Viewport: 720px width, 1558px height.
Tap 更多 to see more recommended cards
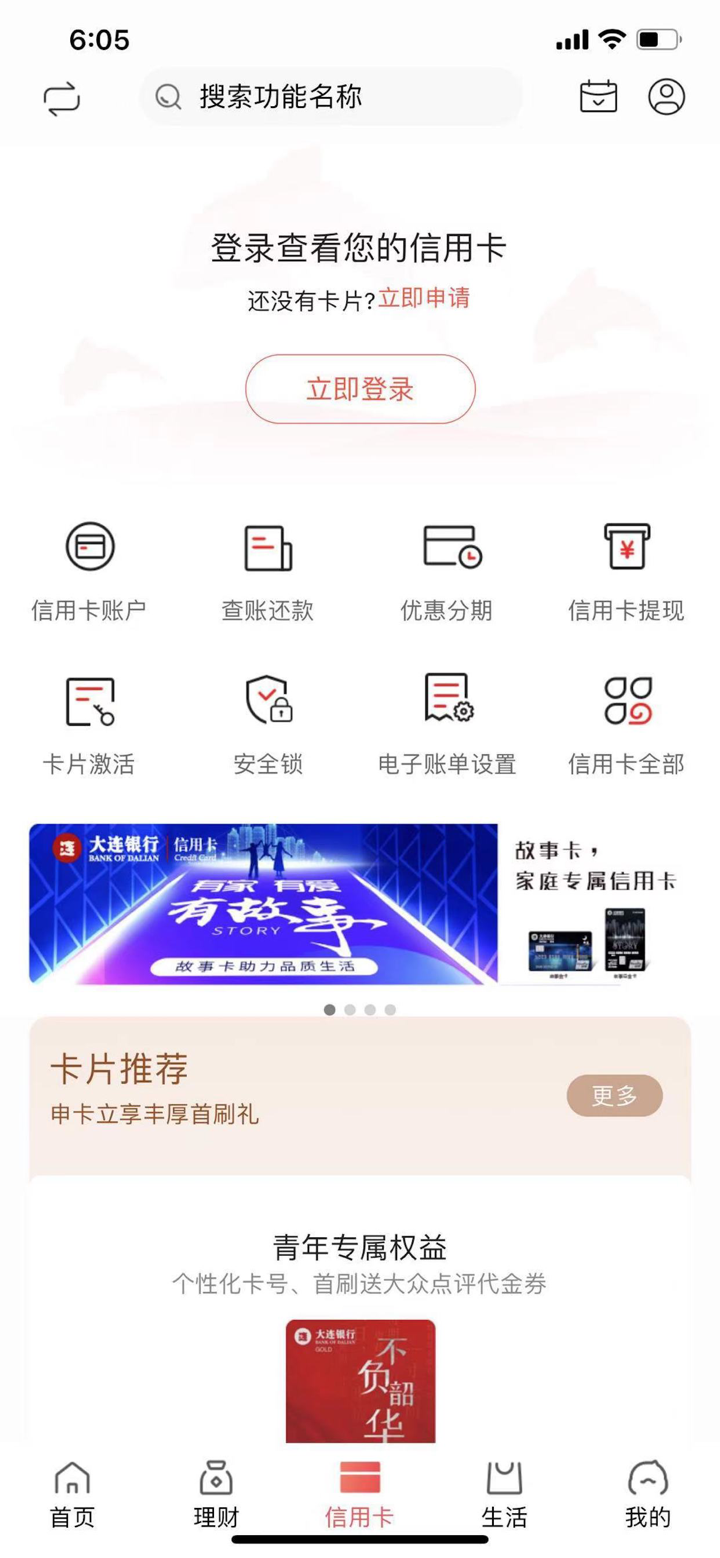click(x=614, y=1096)
